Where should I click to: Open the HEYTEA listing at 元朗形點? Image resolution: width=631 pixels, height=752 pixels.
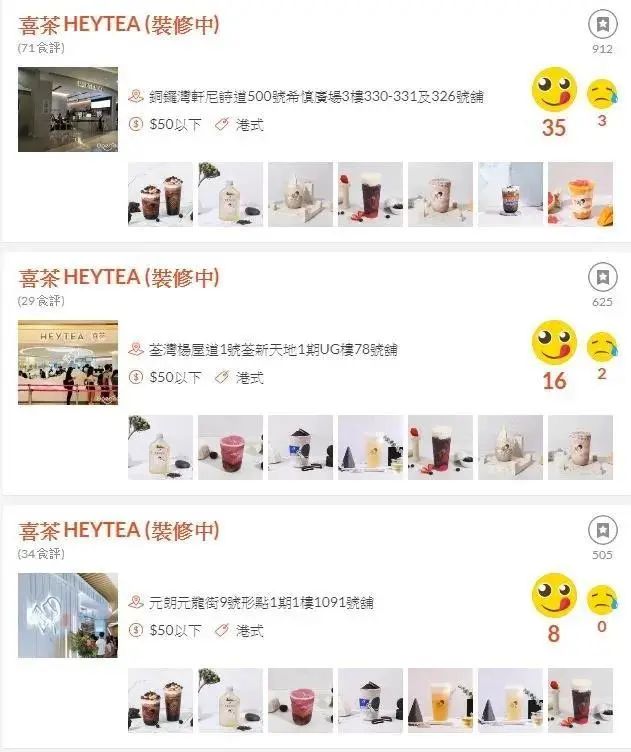point(119,530)
